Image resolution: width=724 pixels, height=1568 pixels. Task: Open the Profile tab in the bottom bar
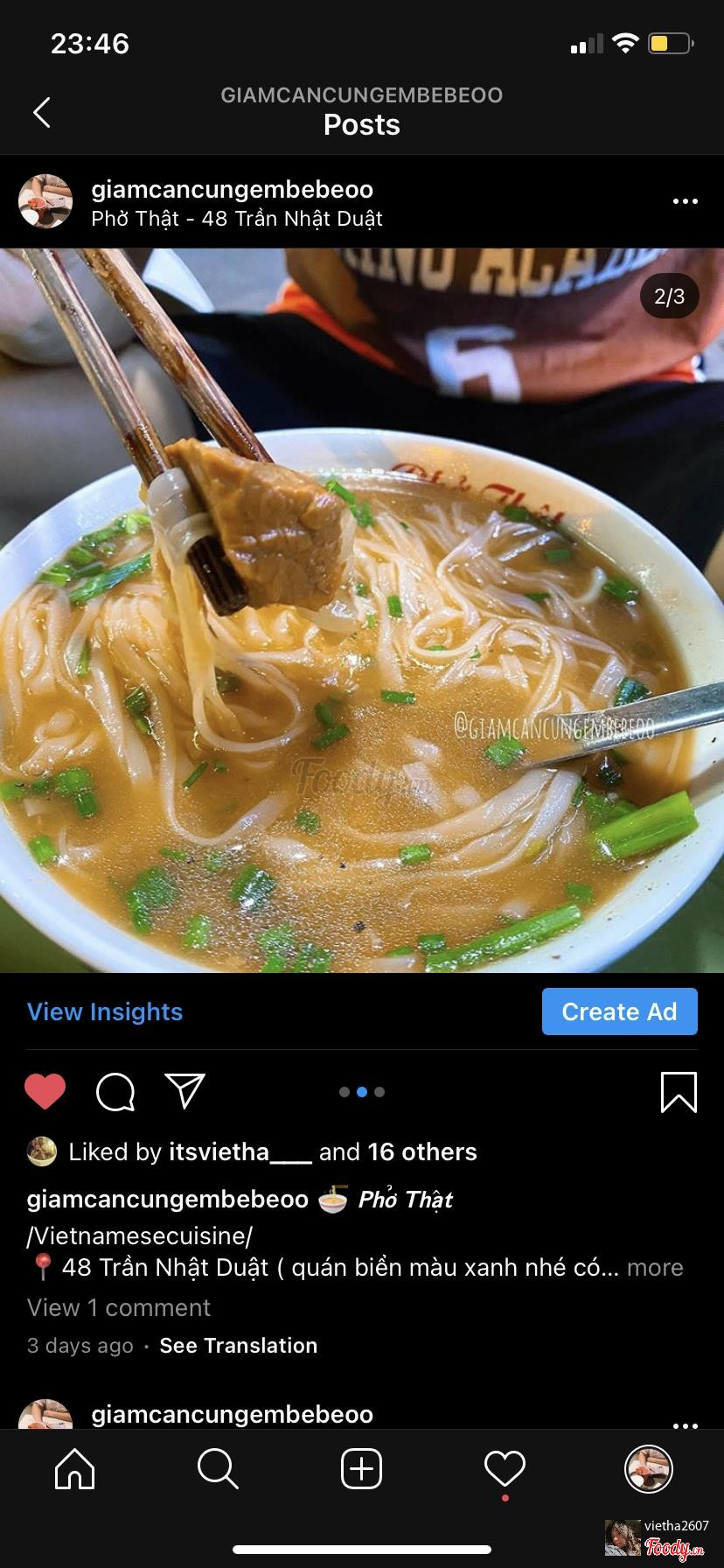coord(648,1468)
